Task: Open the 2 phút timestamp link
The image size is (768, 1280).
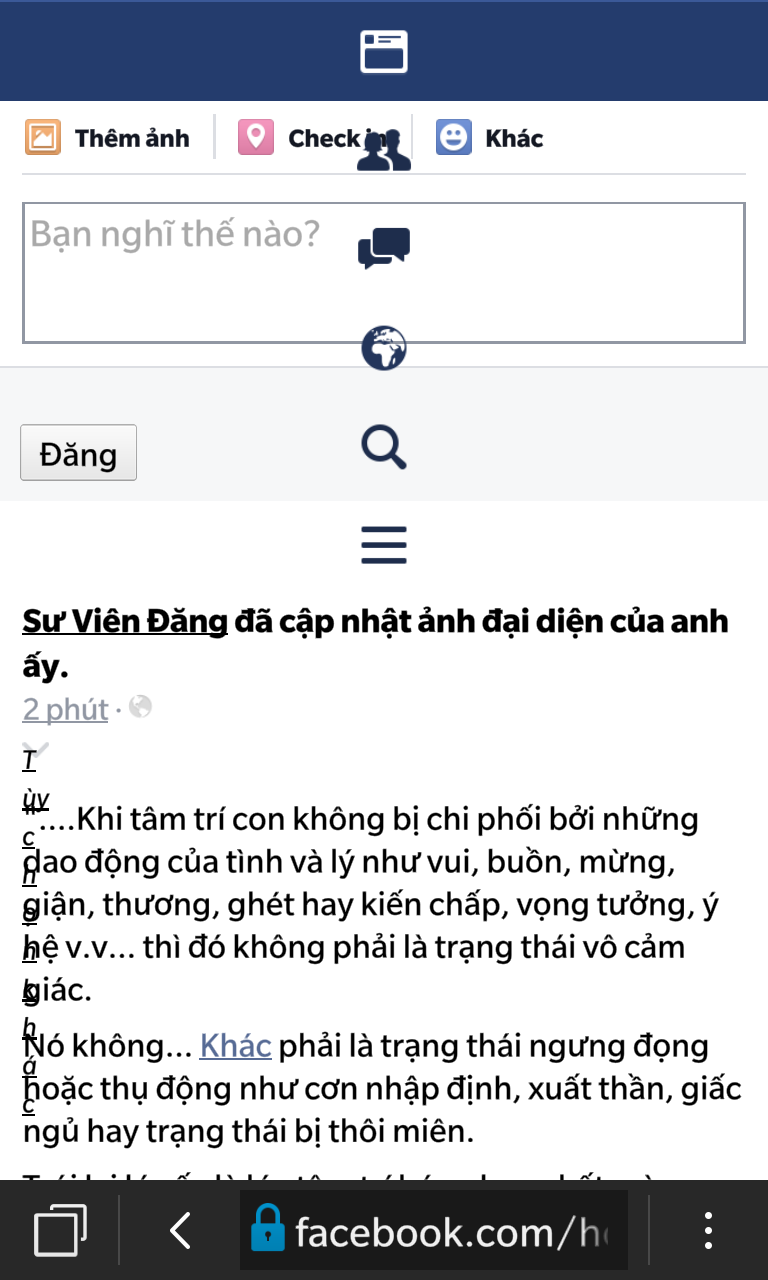Action: [65, 709]
